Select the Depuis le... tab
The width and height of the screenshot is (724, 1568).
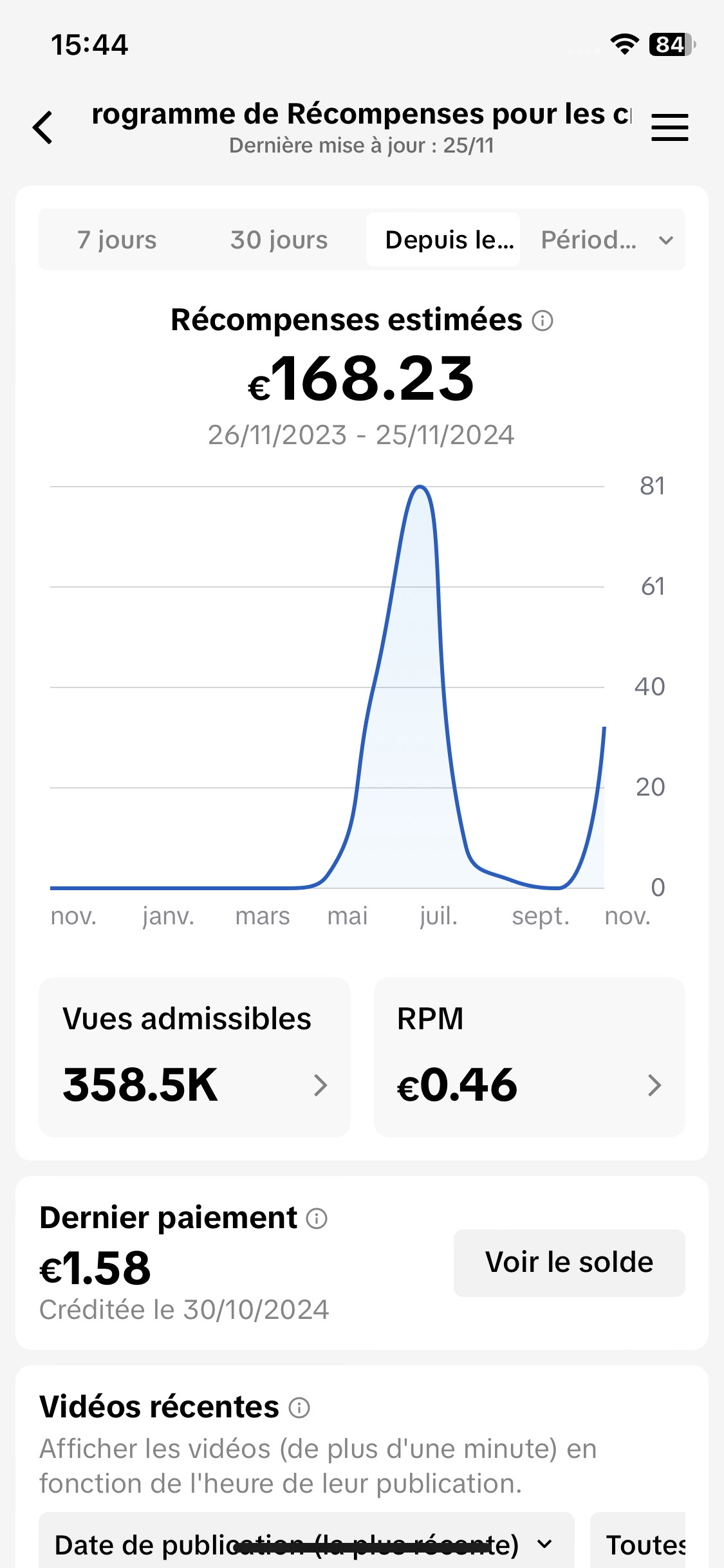(x=443, y=239)
